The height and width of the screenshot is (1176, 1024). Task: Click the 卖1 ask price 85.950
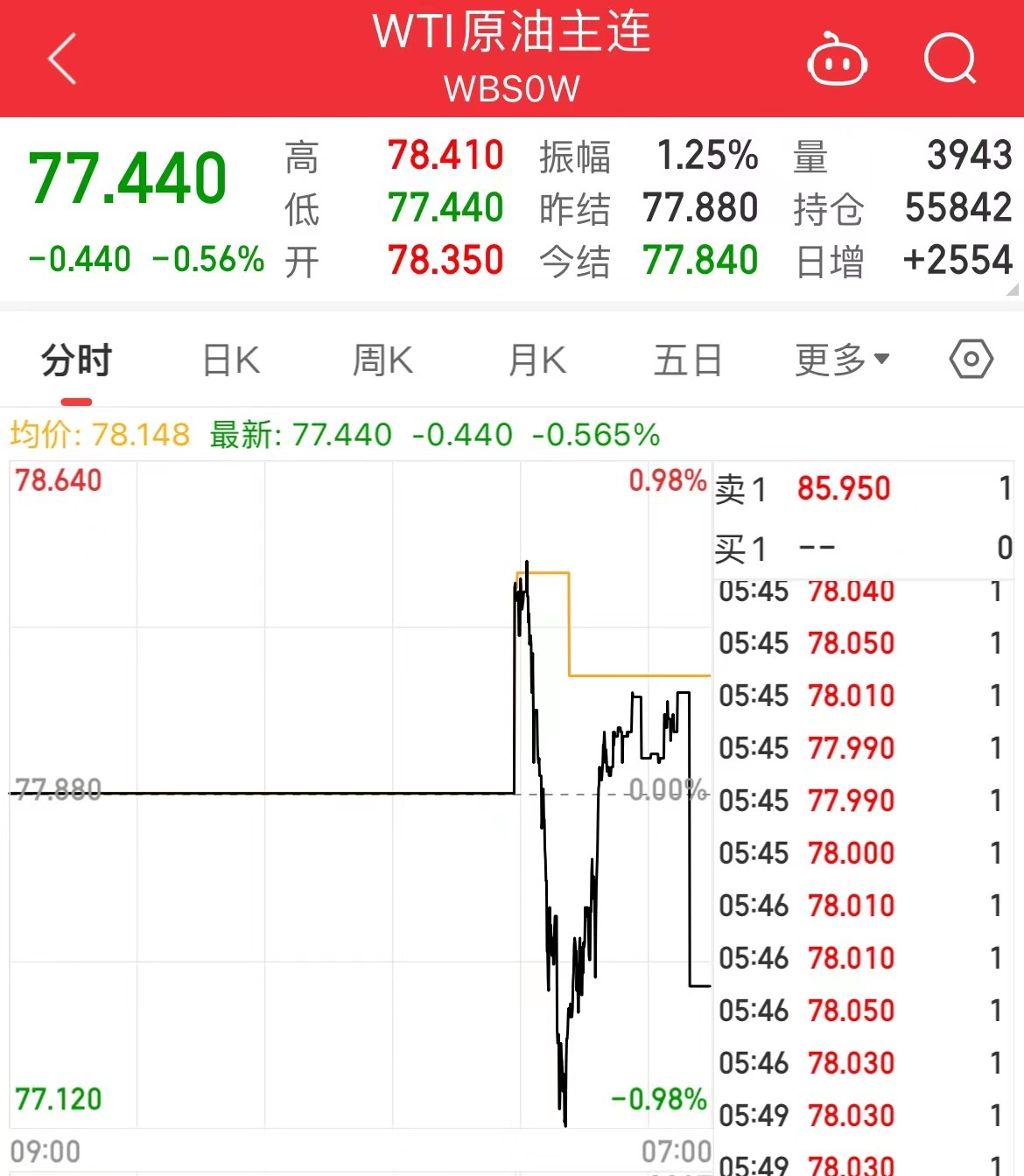(843, 487)
